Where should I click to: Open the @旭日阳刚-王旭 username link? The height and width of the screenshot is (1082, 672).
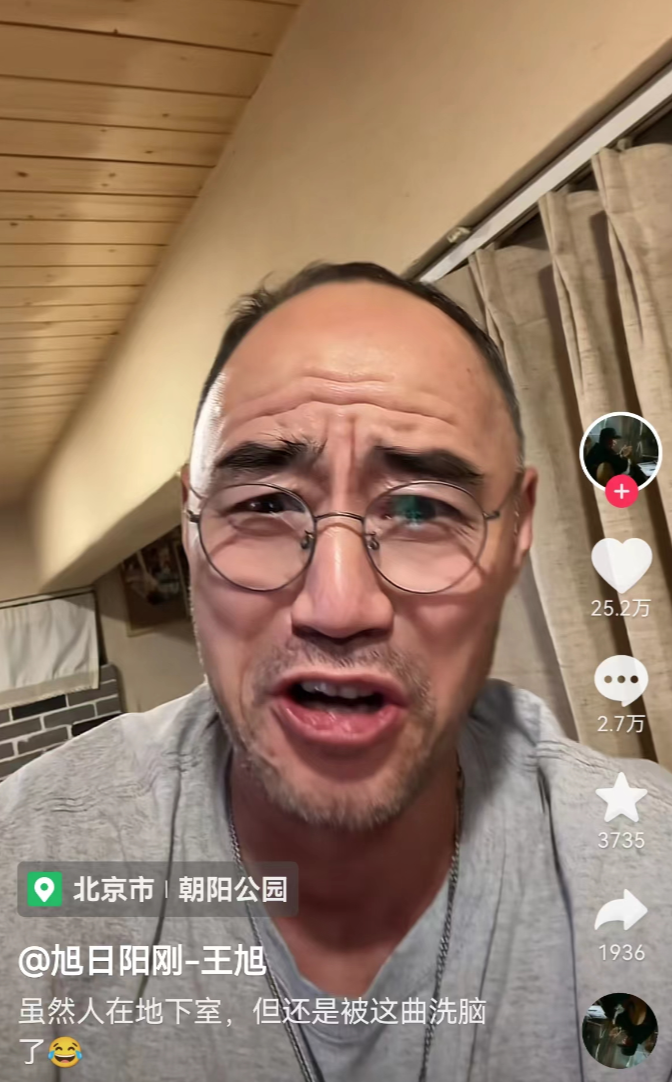142,961
